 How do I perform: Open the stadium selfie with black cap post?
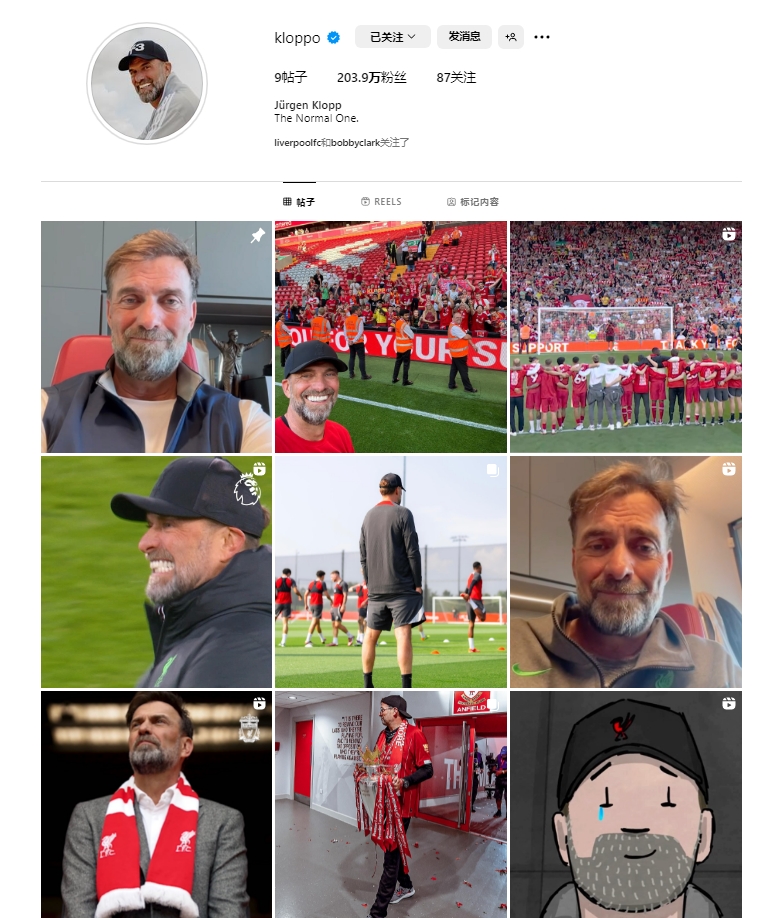click(391, 337)
